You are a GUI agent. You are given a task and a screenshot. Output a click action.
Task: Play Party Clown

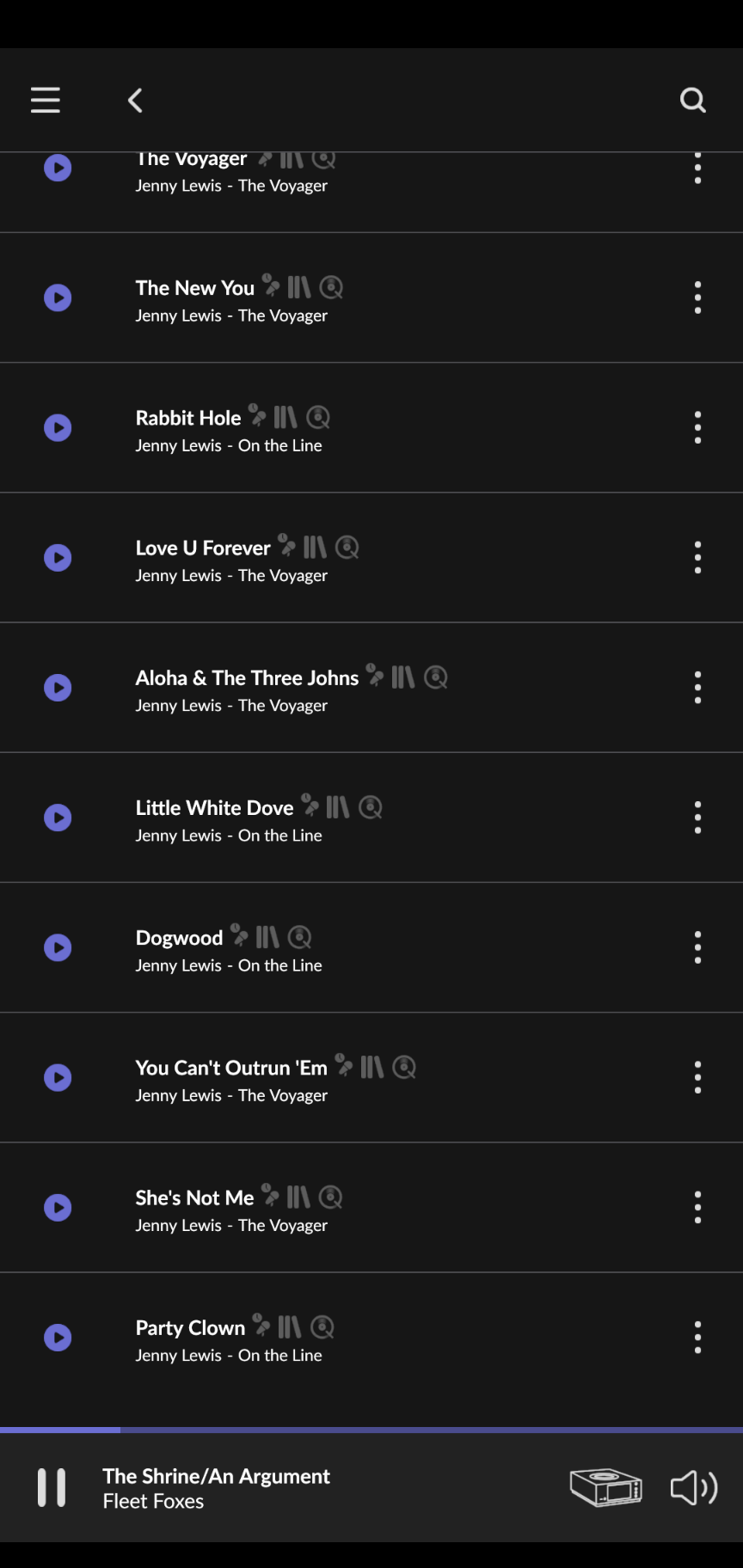pyautogui.click(x=58, y=1338)
